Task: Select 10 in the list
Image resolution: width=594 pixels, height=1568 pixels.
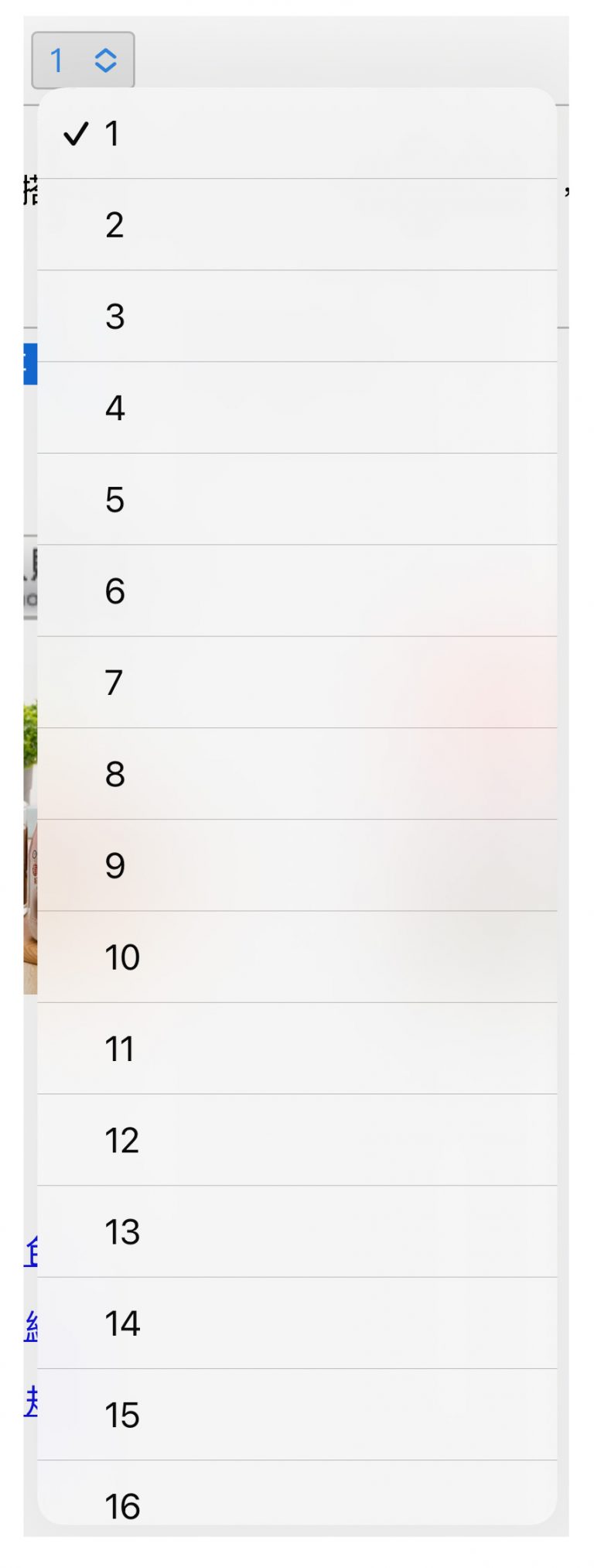Action: 297,957
